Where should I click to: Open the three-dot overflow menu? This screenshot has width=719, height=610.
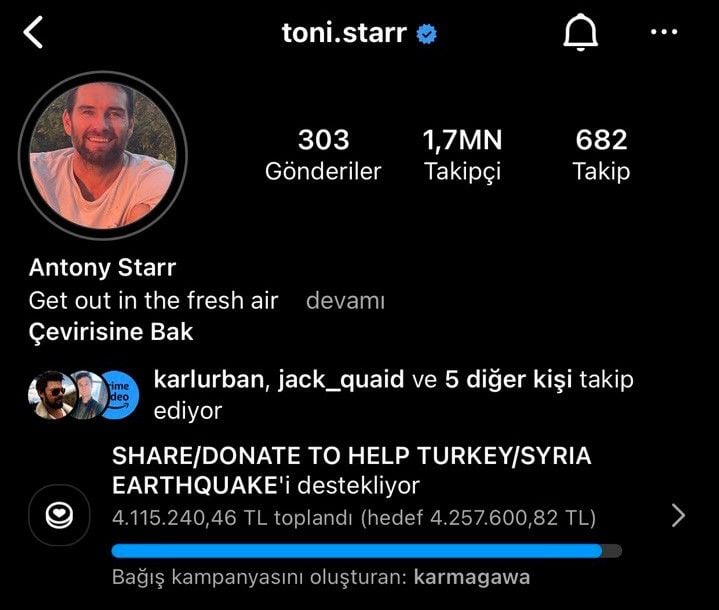[664, 33]
